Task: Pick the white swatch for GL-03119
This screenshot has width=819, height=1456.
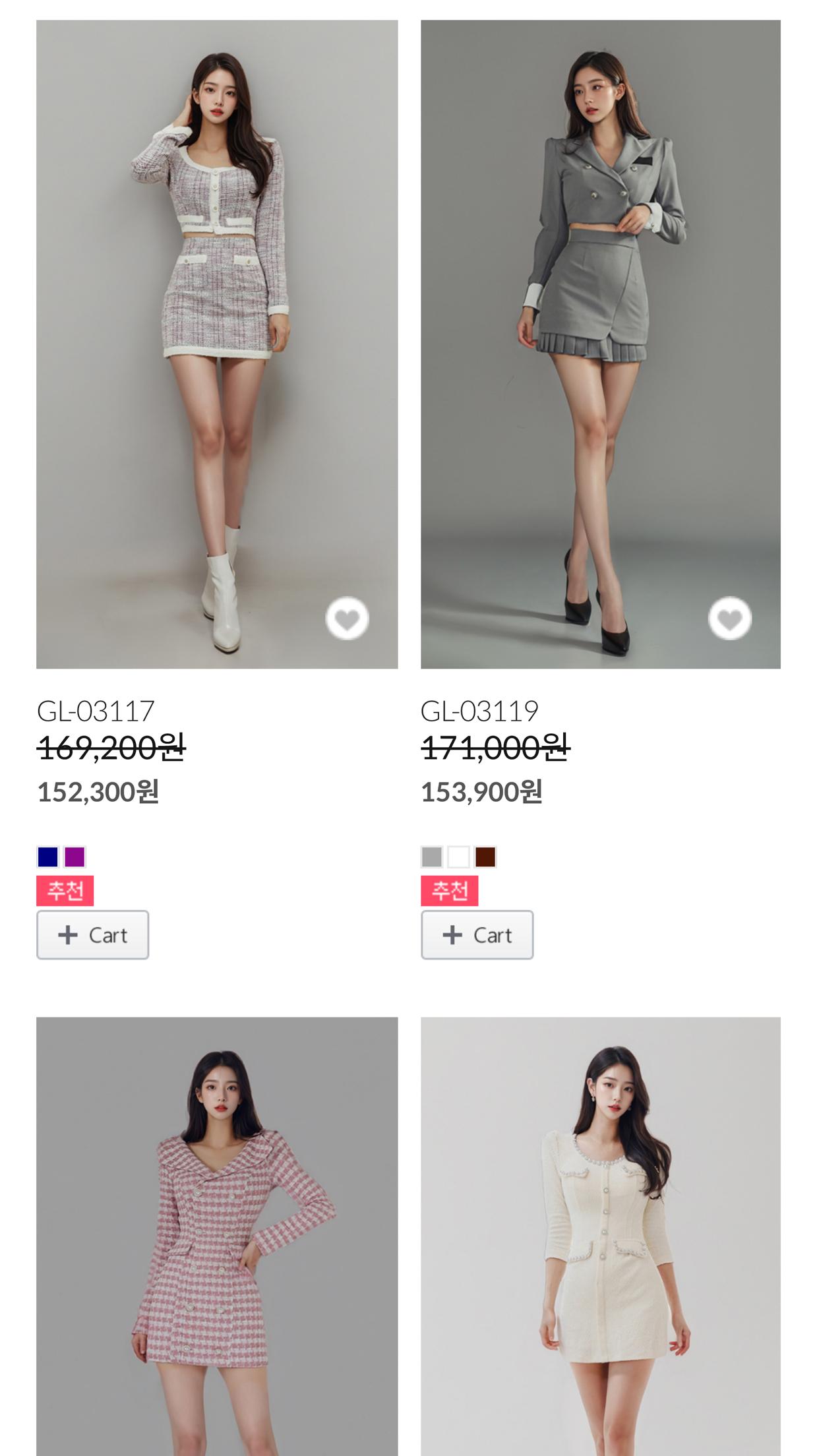Action: [x=458, y=857]
